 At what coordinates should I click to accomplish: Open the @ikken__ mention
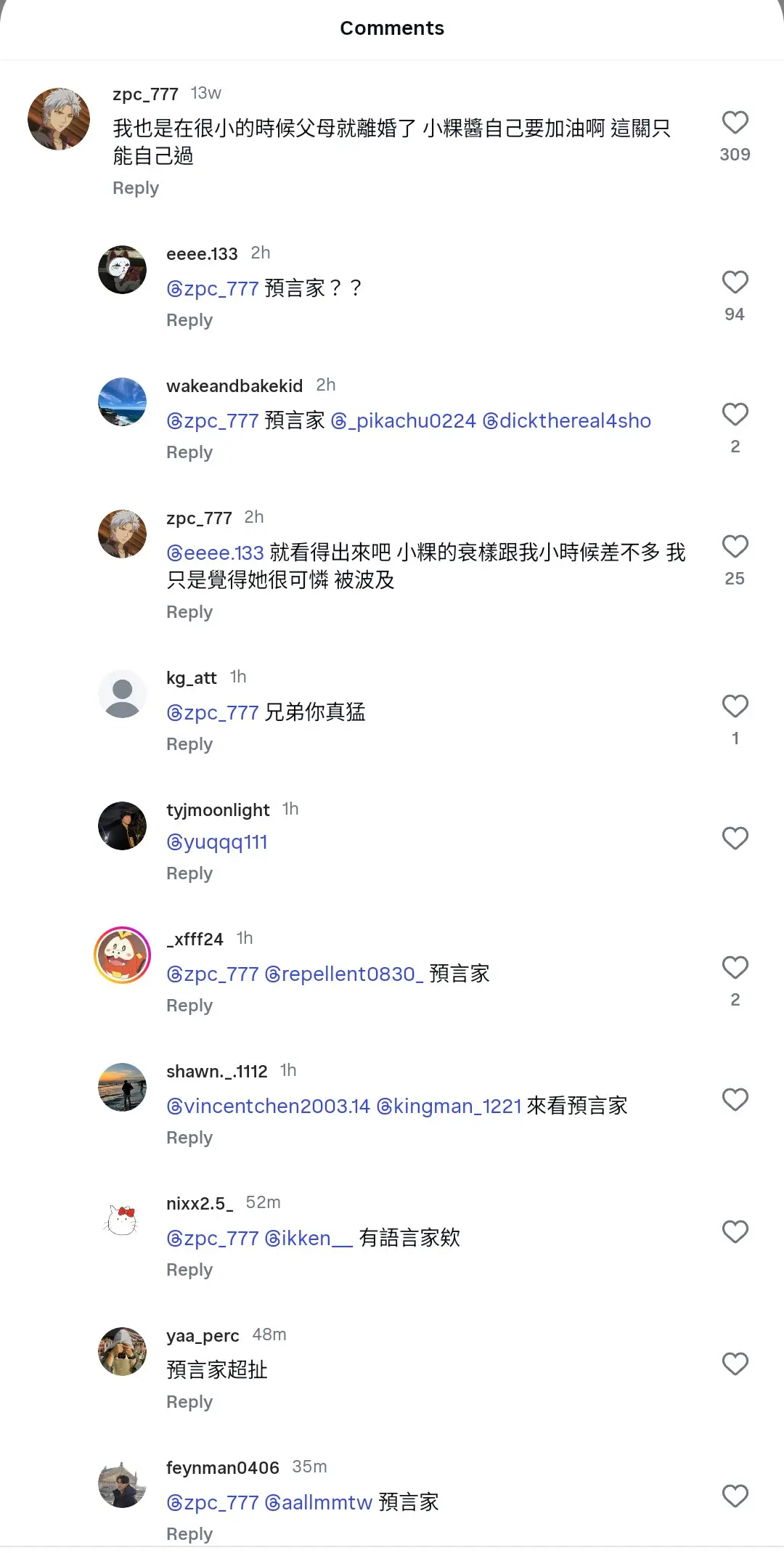click(309, 1239)
